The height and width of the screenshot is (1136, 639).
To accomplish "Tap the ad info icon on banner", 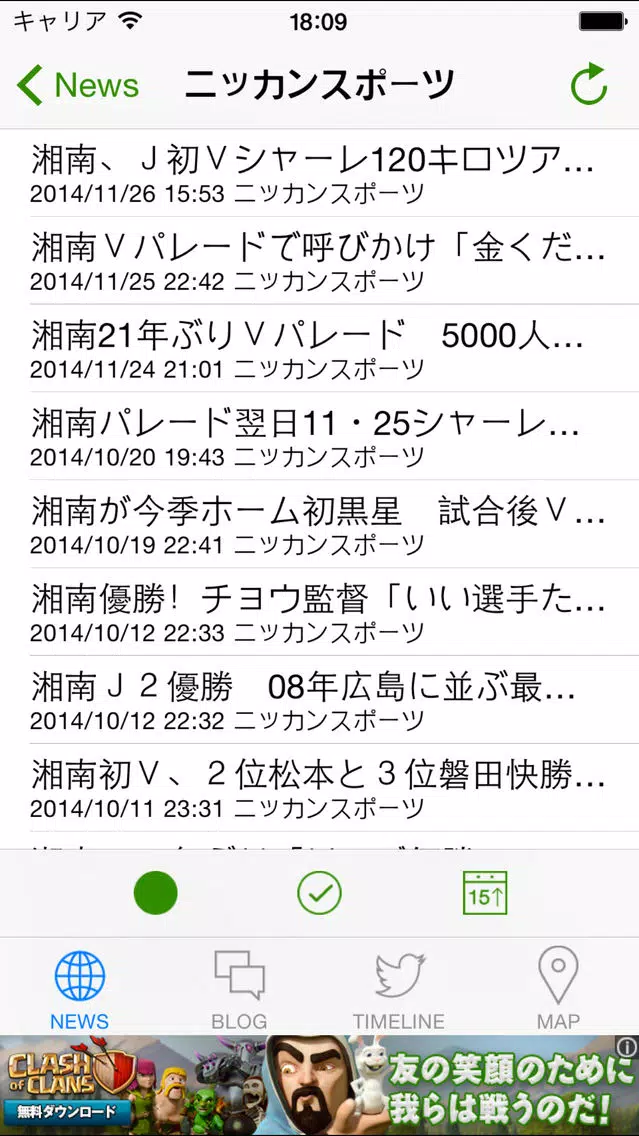I will click(x=627, y=1046).
